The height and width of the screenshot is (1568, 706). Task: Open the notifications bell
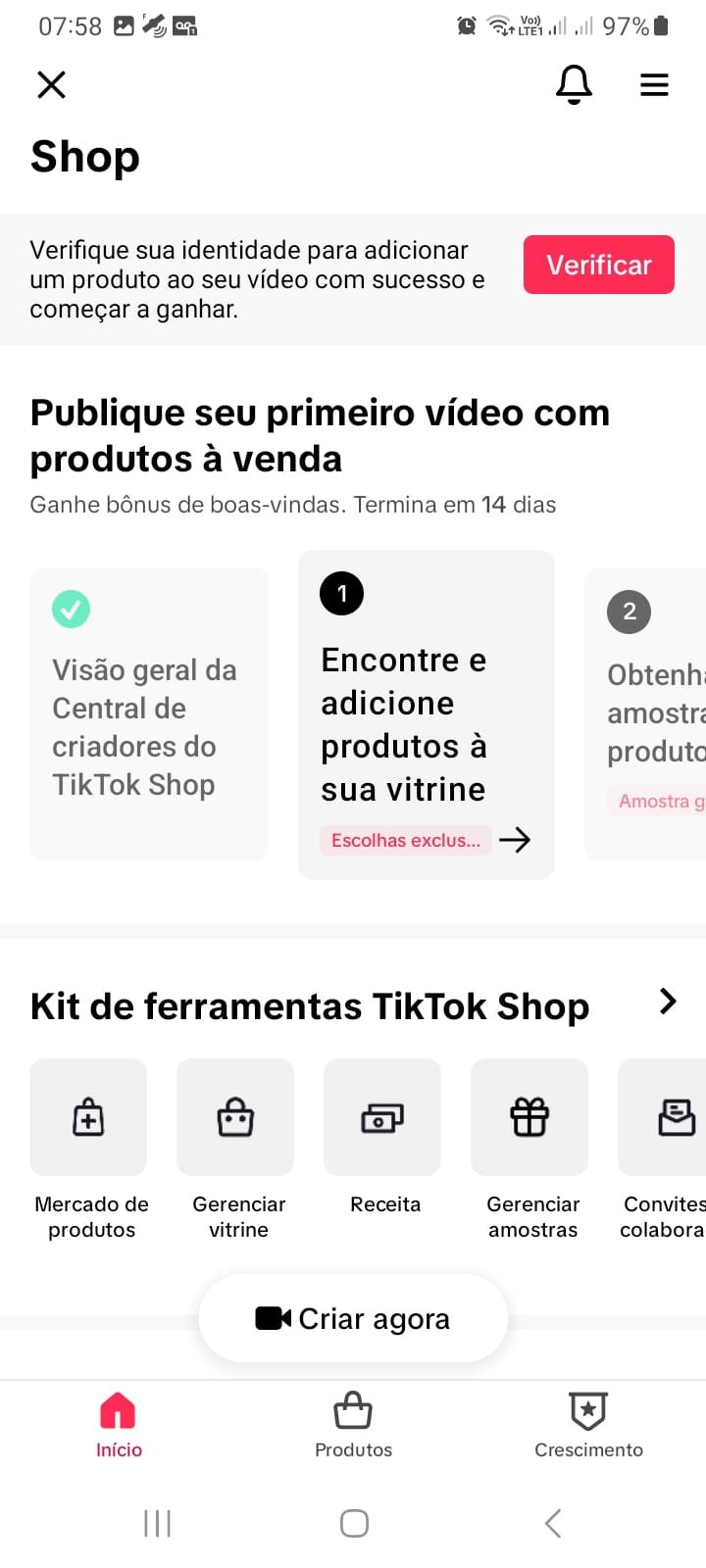[x=574, y=85]
